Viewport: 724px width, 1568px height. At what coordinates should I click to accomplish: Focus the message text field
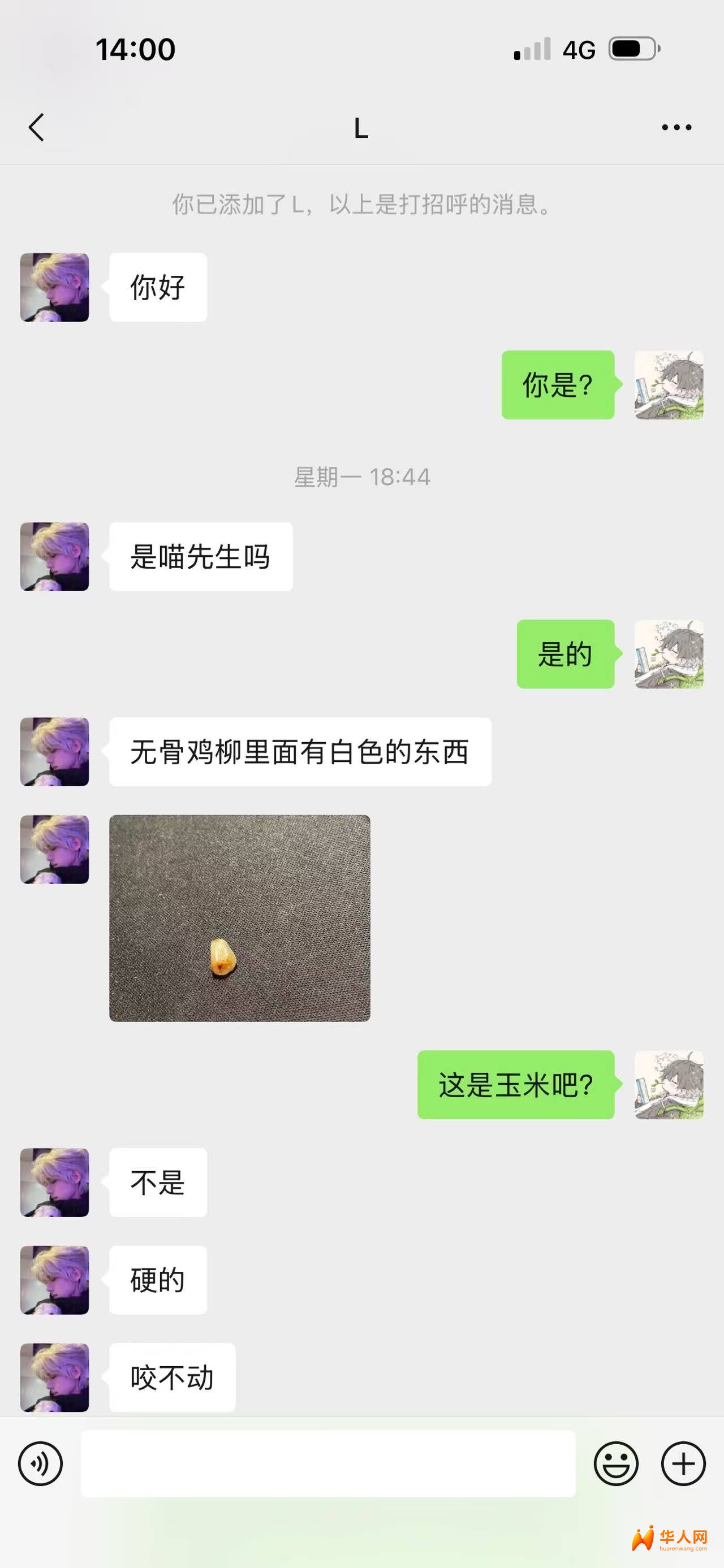(x=327, y=1463)
